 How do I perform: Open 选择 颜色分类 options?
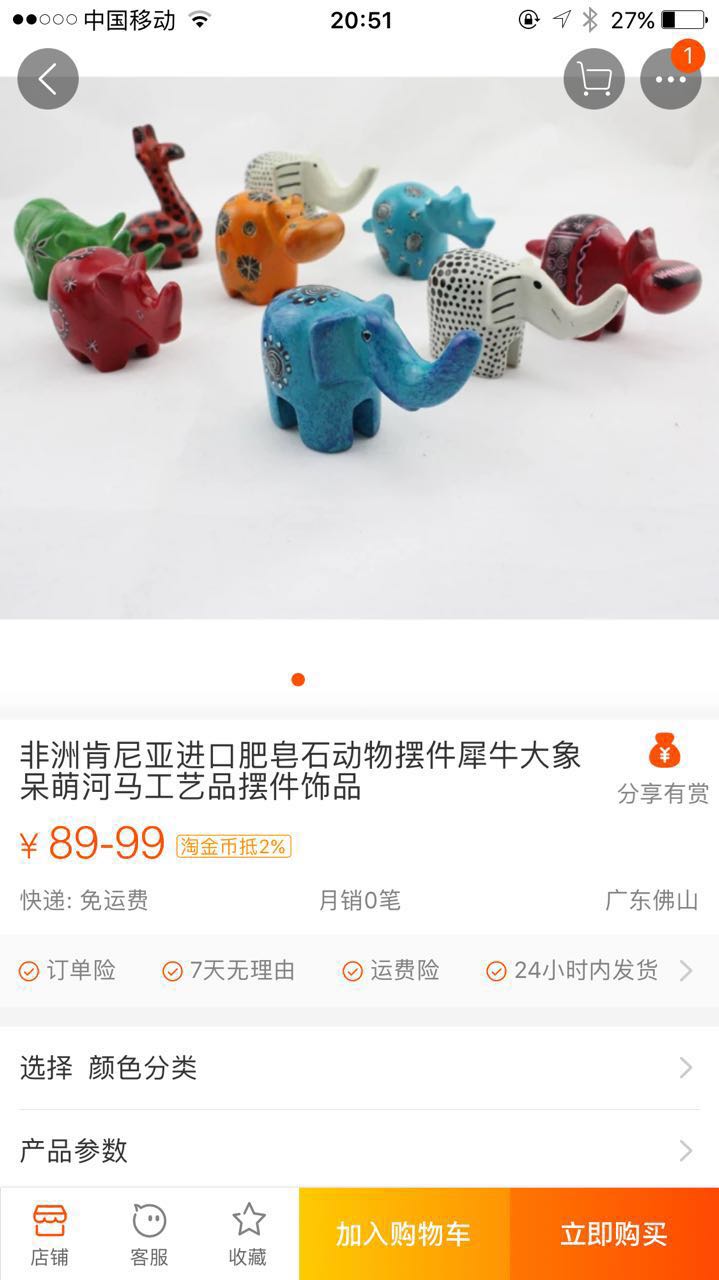[x=359, y=1068]
